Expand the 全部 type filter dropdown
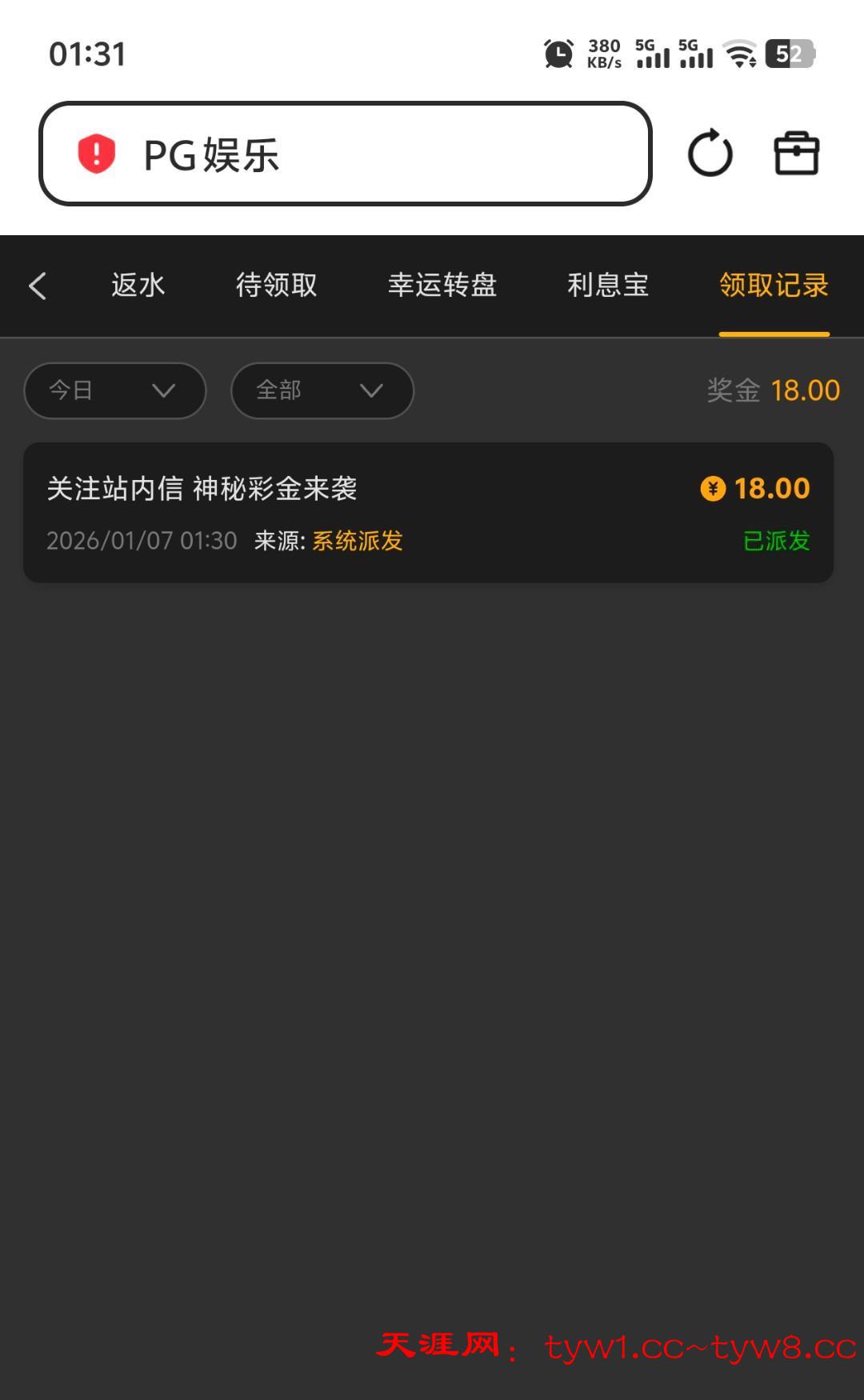This screenshot has width=864, height=1400. [322, 390]
